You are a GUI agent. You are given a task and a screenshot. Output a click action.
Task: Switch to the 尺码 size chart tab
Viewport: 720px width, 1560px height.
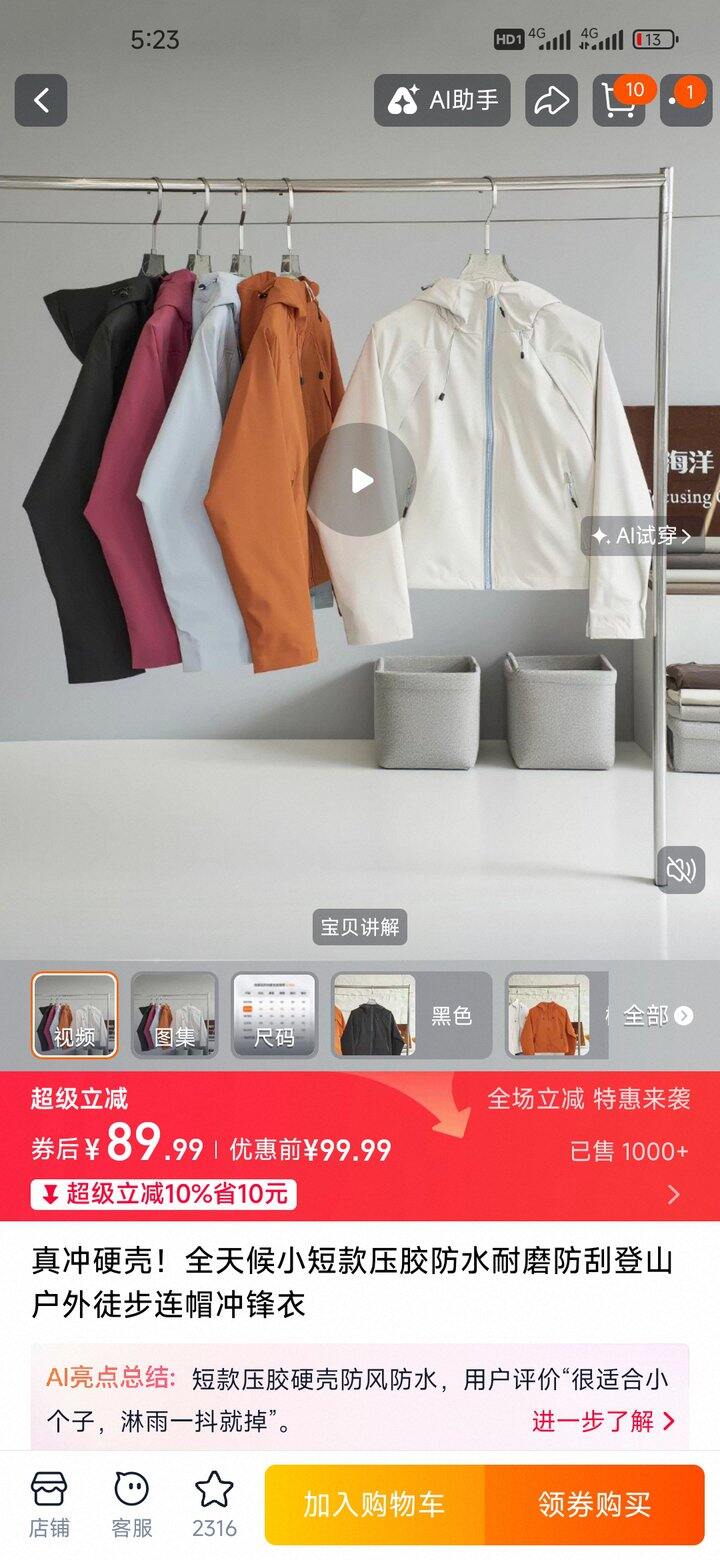[x=274, y=1014]
